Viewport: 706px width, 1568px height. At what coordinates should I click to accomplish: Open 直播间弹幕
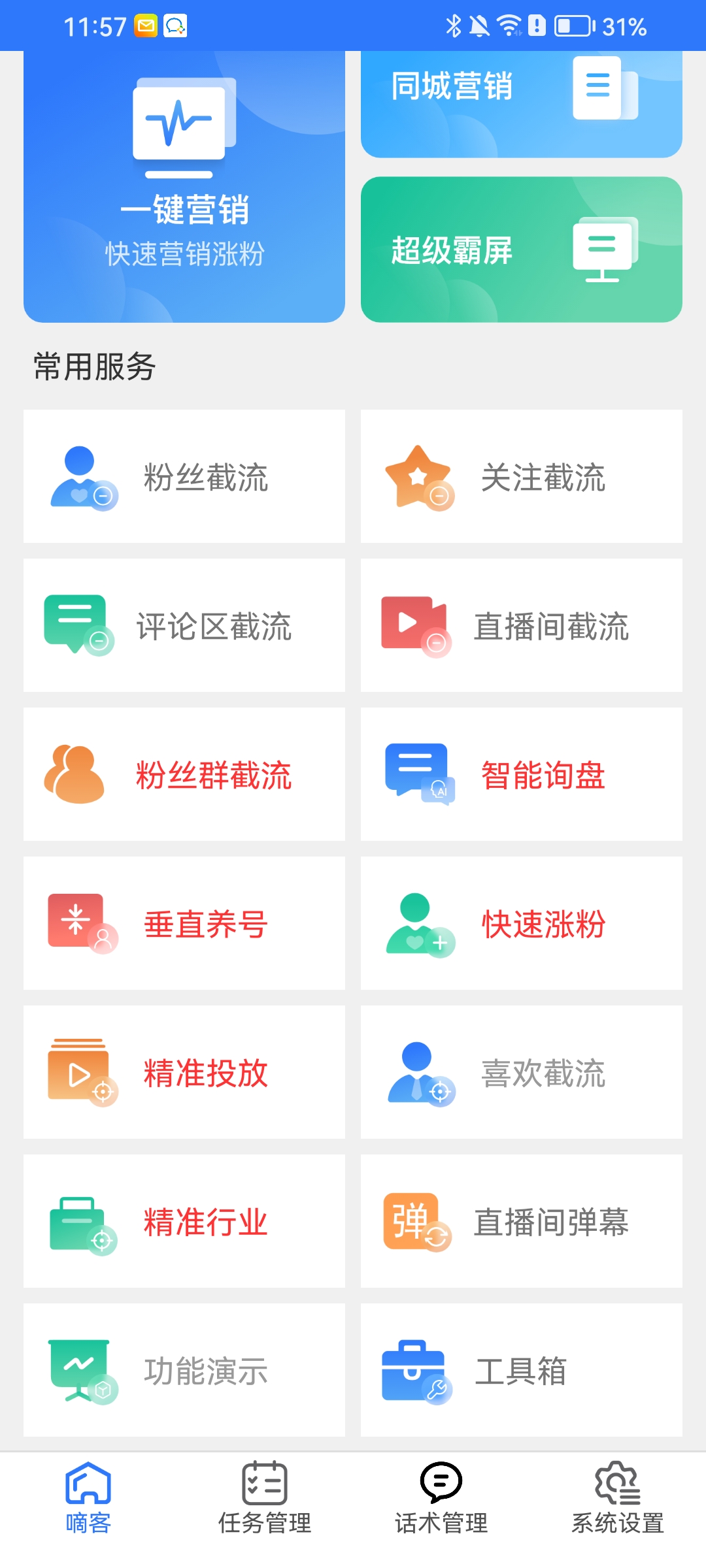pos(522,1221)
